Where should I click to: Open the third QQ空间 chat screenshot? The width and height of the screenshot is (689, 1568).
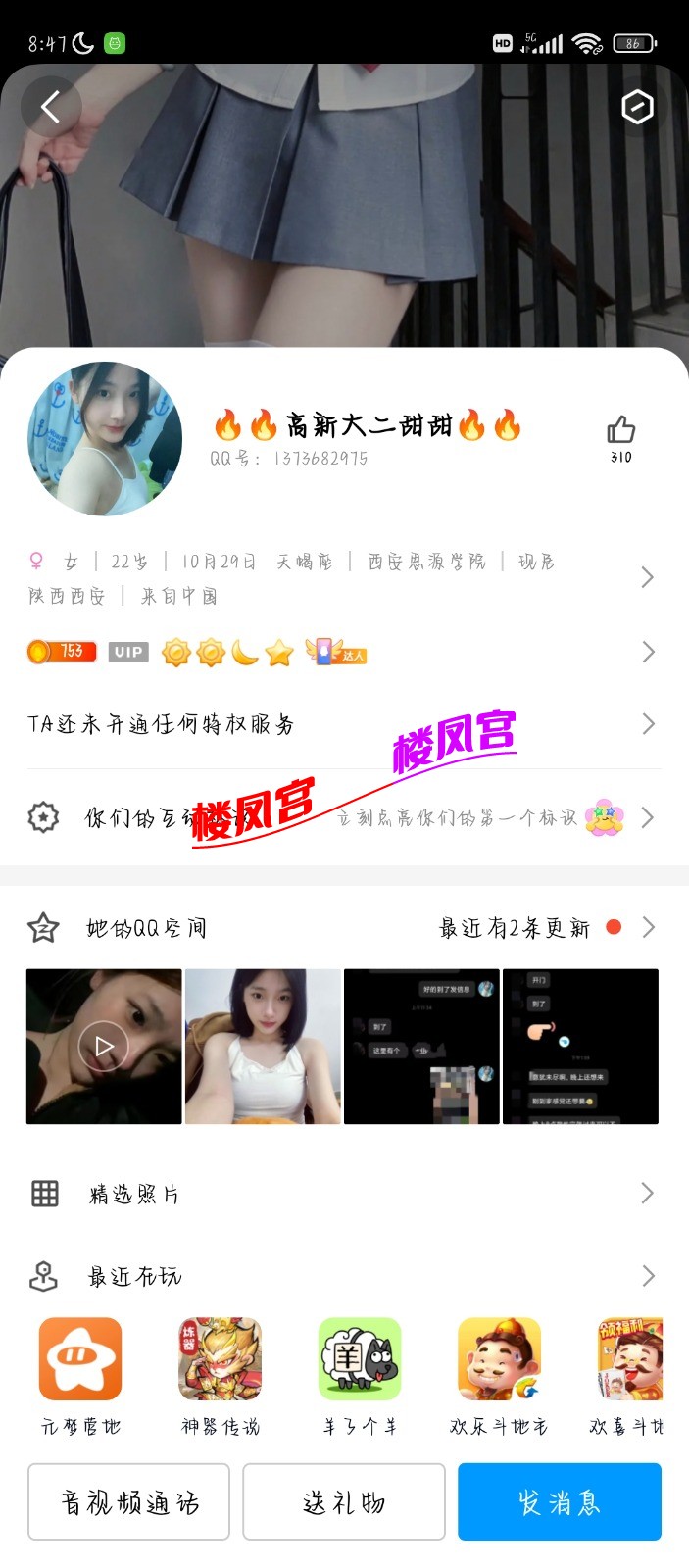(x=421, y=1046)
